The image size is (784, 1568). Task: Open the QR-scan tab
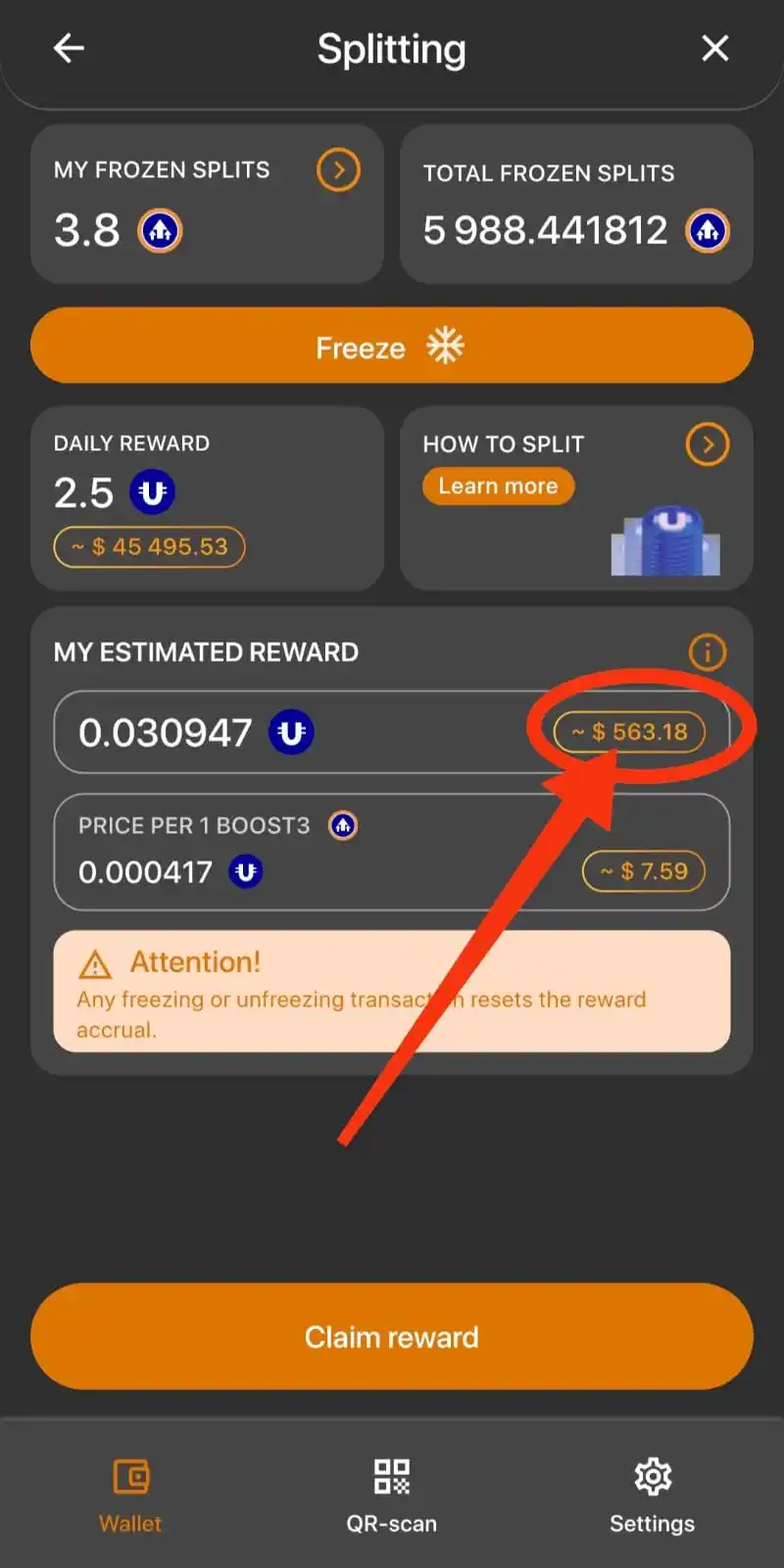[x=392, y=1494]
